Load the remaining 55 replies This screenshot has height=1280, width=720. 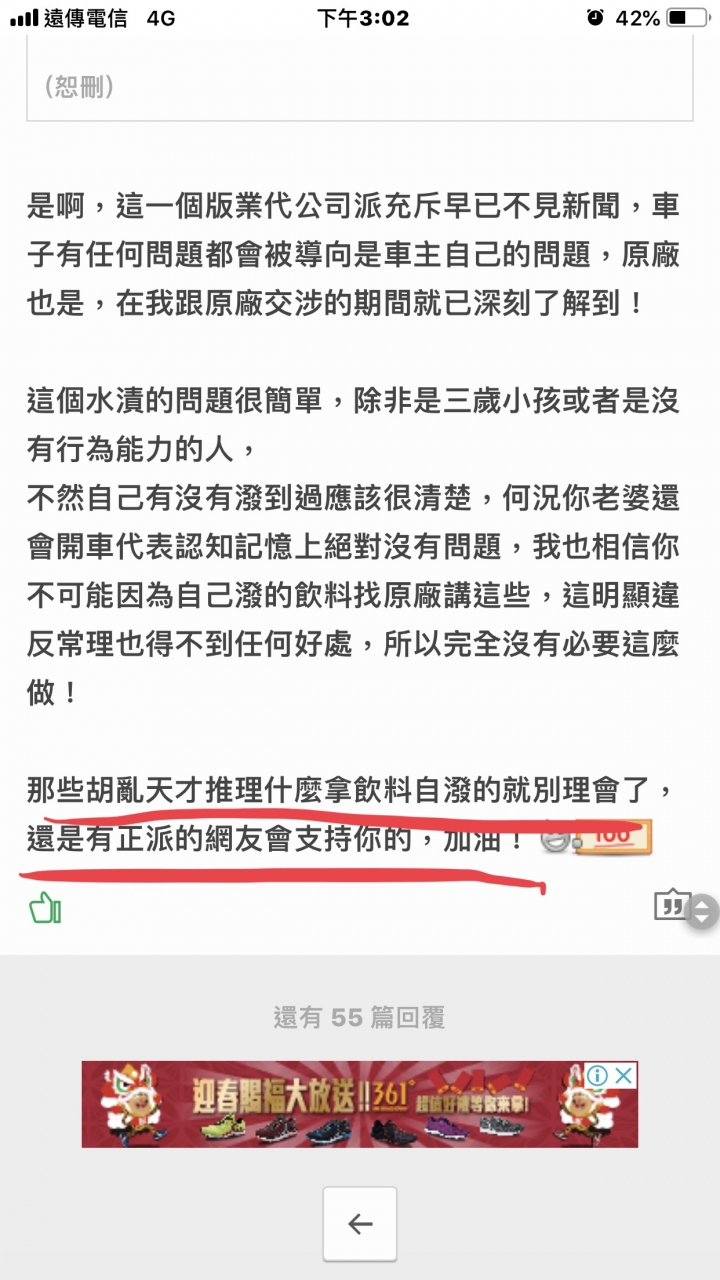[359, 1018]
